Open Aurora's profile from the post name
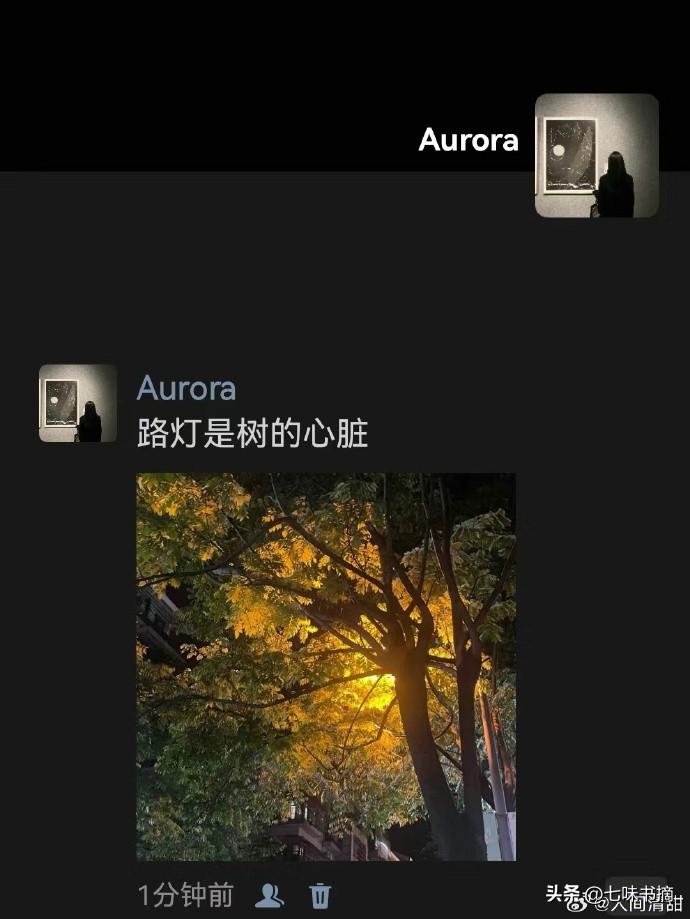Screen dimensions: 690x919 click(x=186, y=388)
